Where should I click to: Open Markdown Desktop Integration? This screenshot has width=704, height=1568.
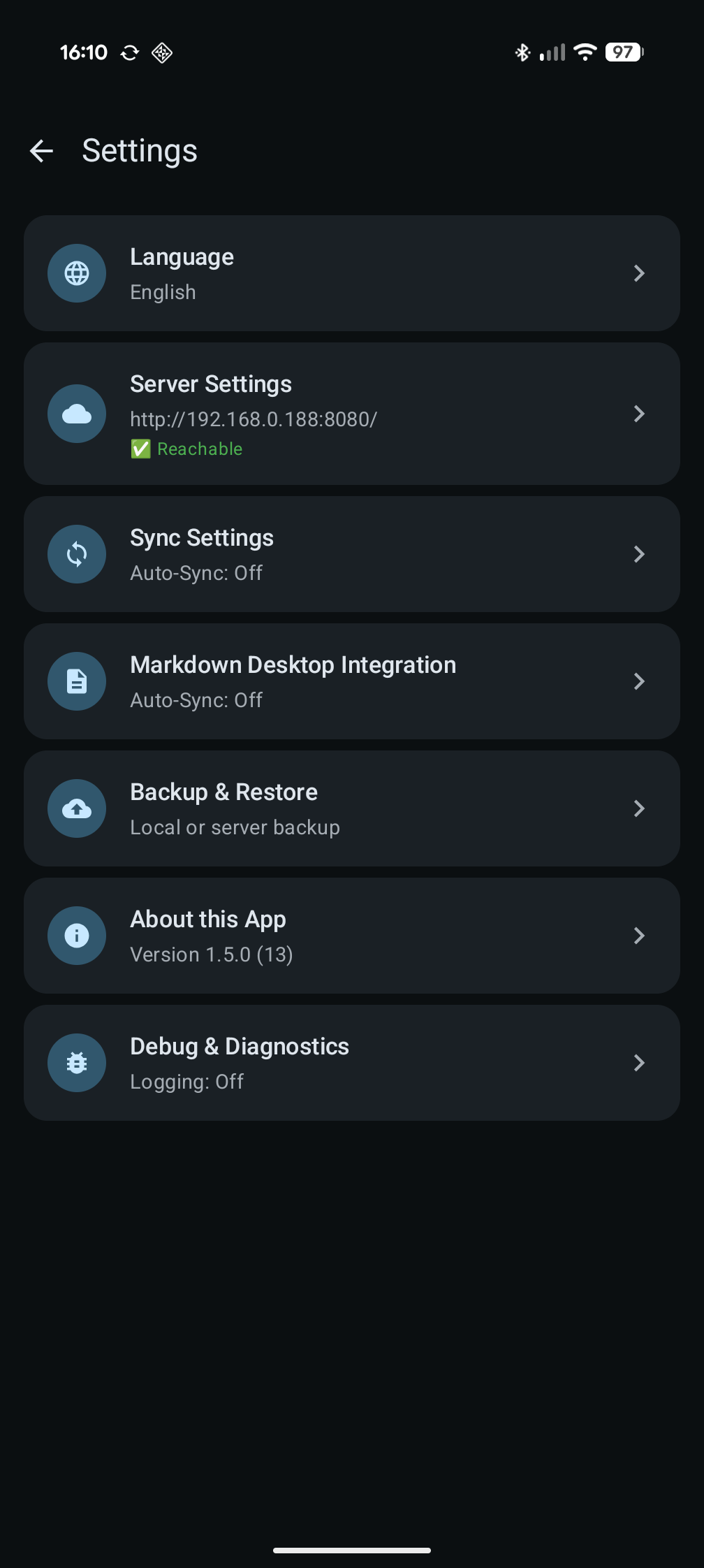click(352, 681)
